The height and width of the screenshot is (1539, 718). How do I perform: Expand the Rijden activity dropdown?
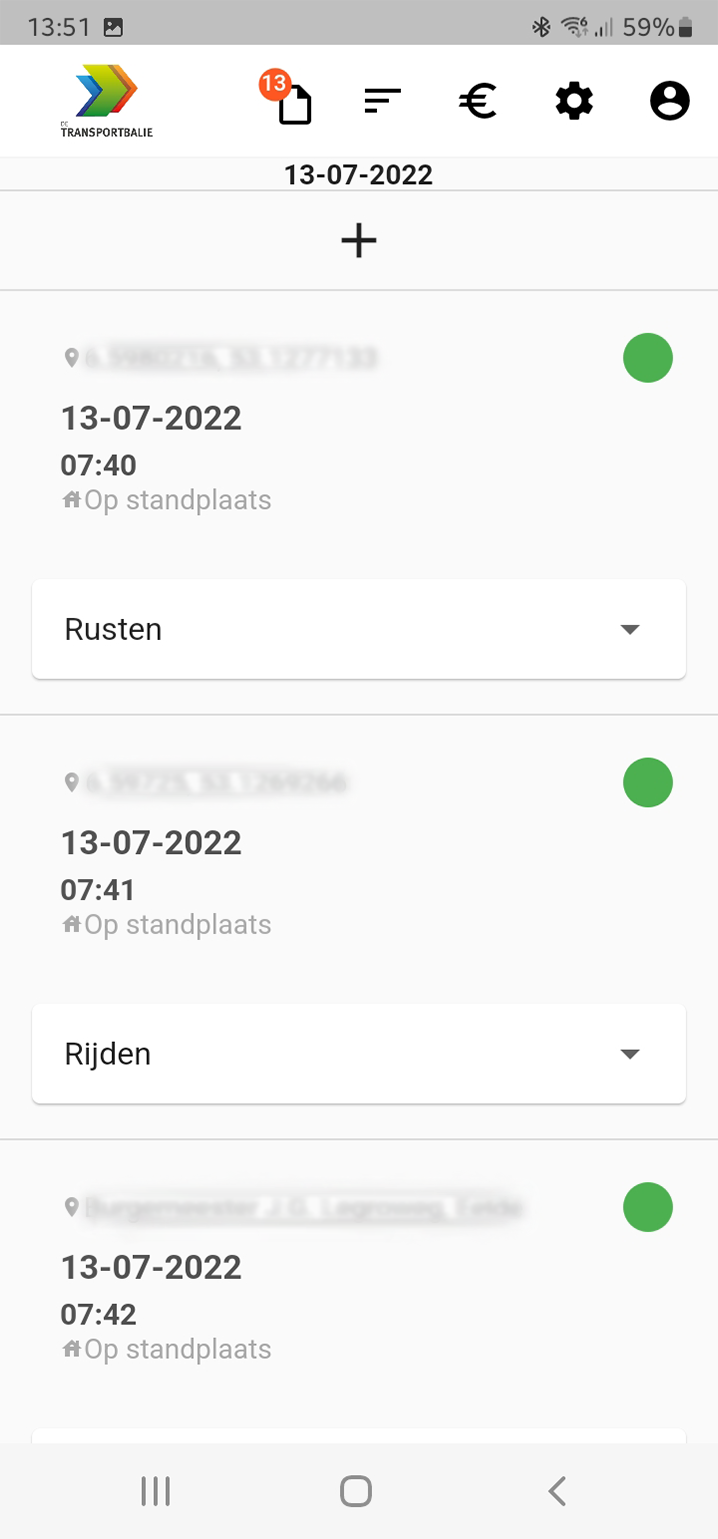coord(359,1054)
